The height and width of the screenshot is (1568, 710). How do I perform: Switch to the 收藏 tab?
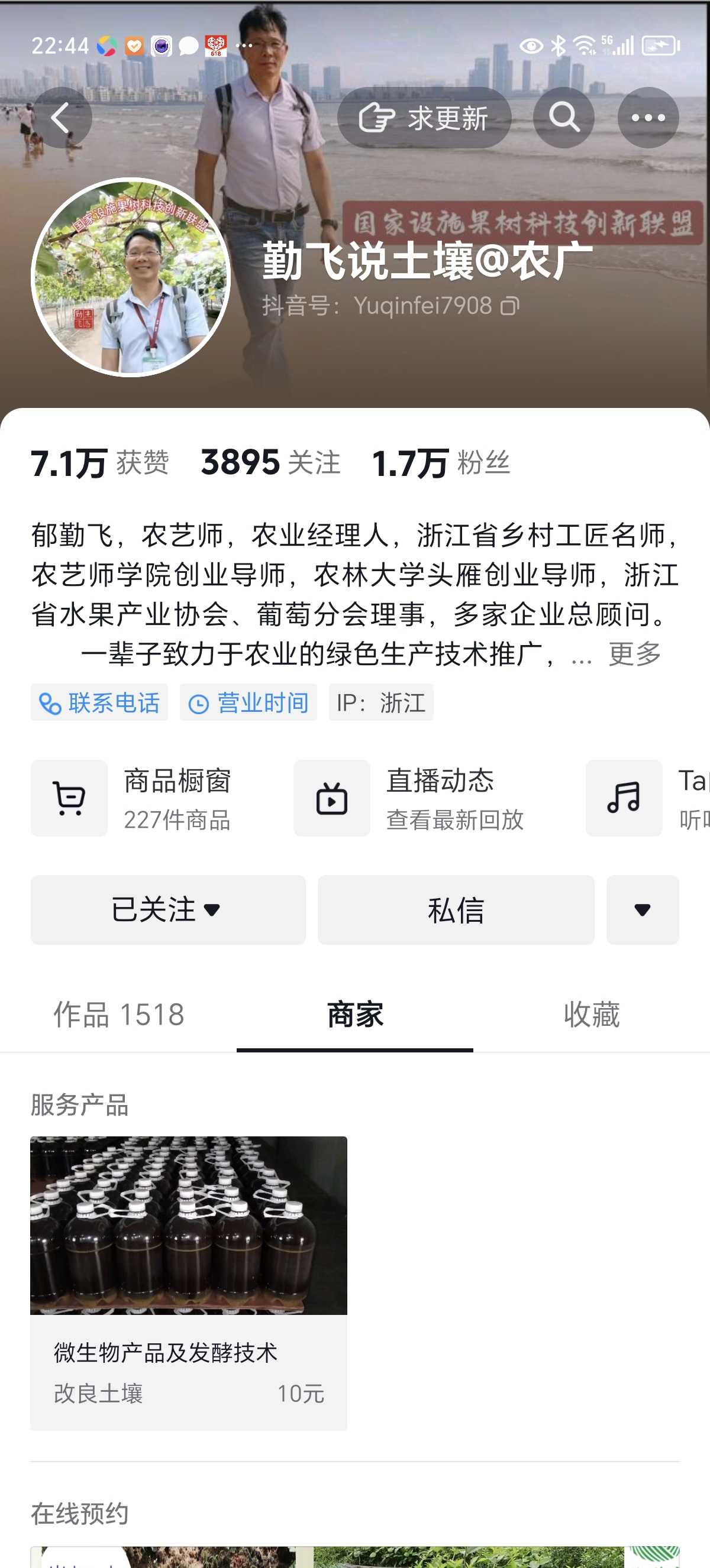tap(591, 1014)
